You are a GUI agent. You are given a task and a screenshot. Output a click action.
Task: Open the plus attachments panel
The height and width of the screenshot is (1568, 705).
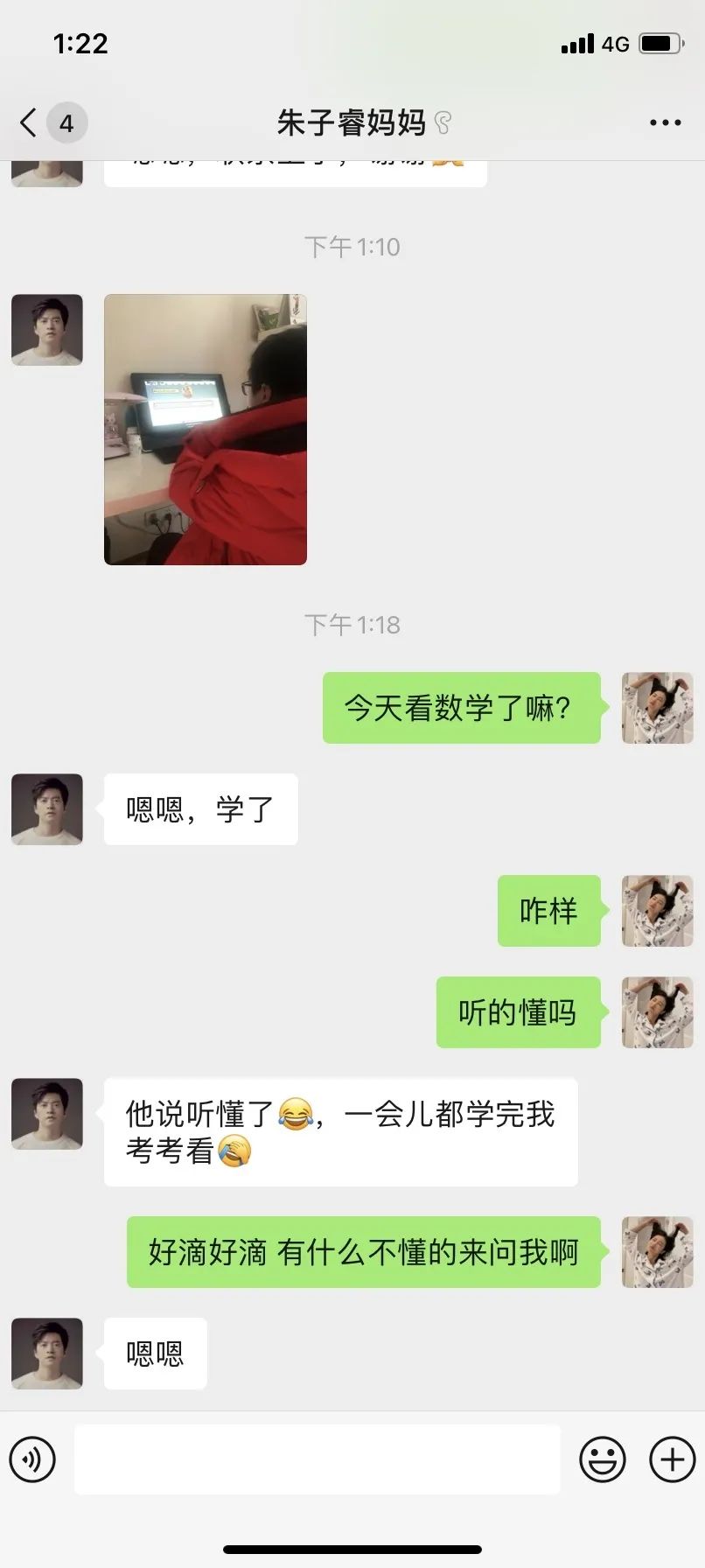coord(672,1459)
